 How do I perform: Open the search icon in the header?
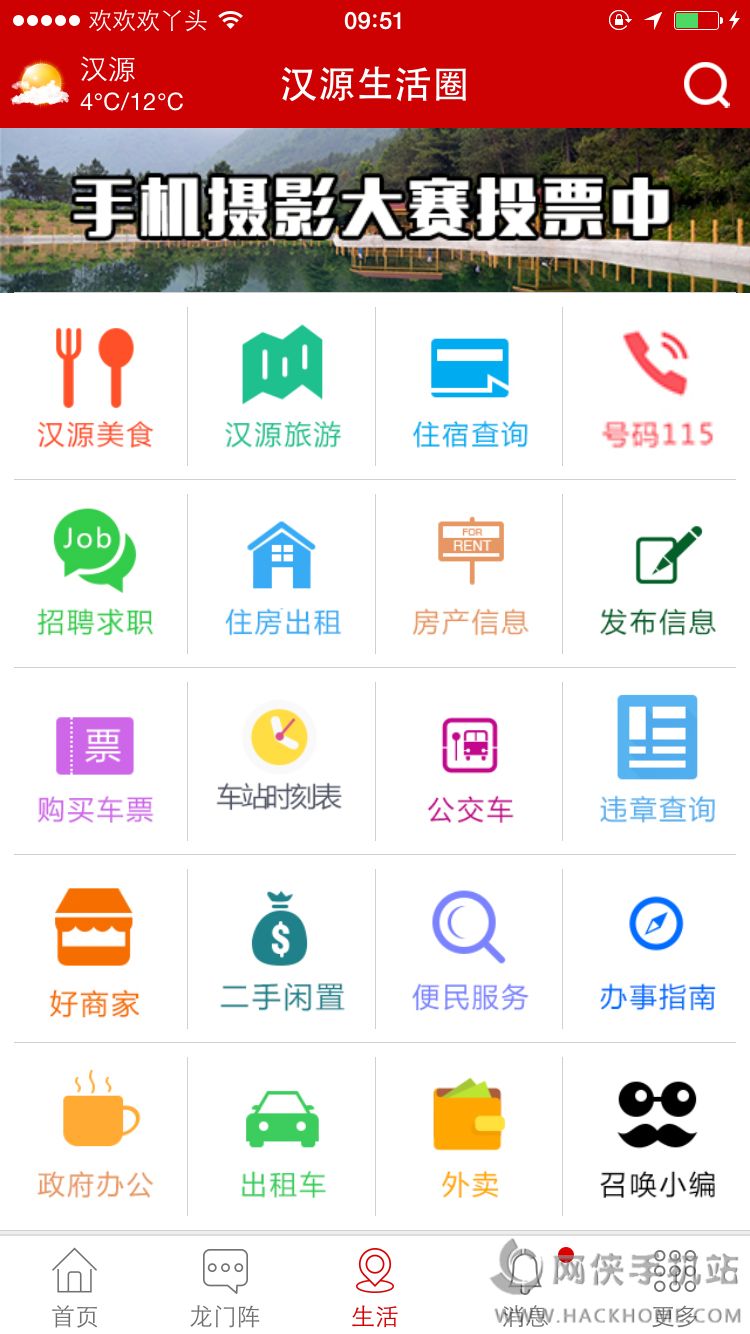click(706, 85)
